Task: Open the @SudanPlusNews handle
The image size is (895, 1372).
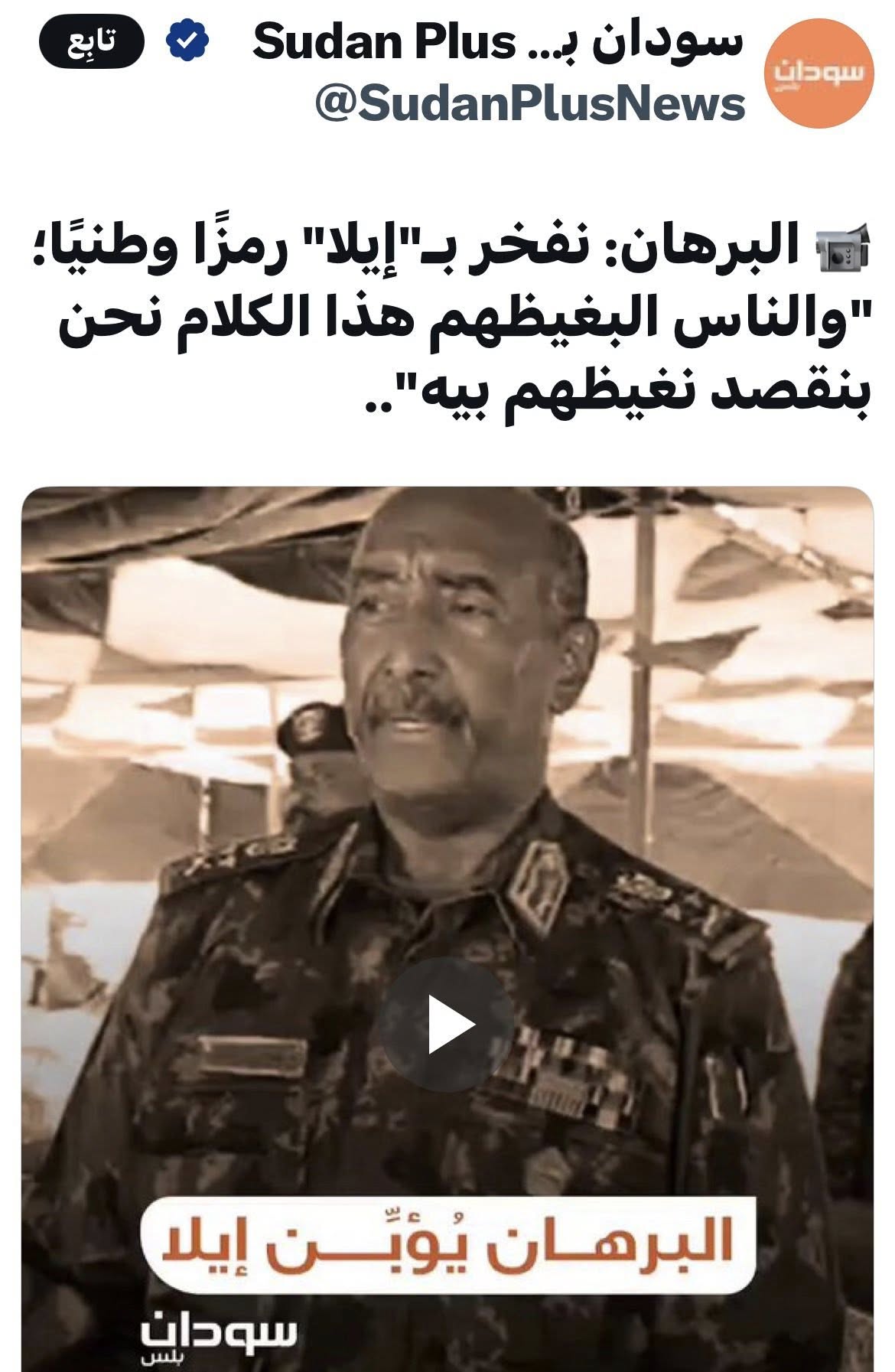Action: pos(529,103)
